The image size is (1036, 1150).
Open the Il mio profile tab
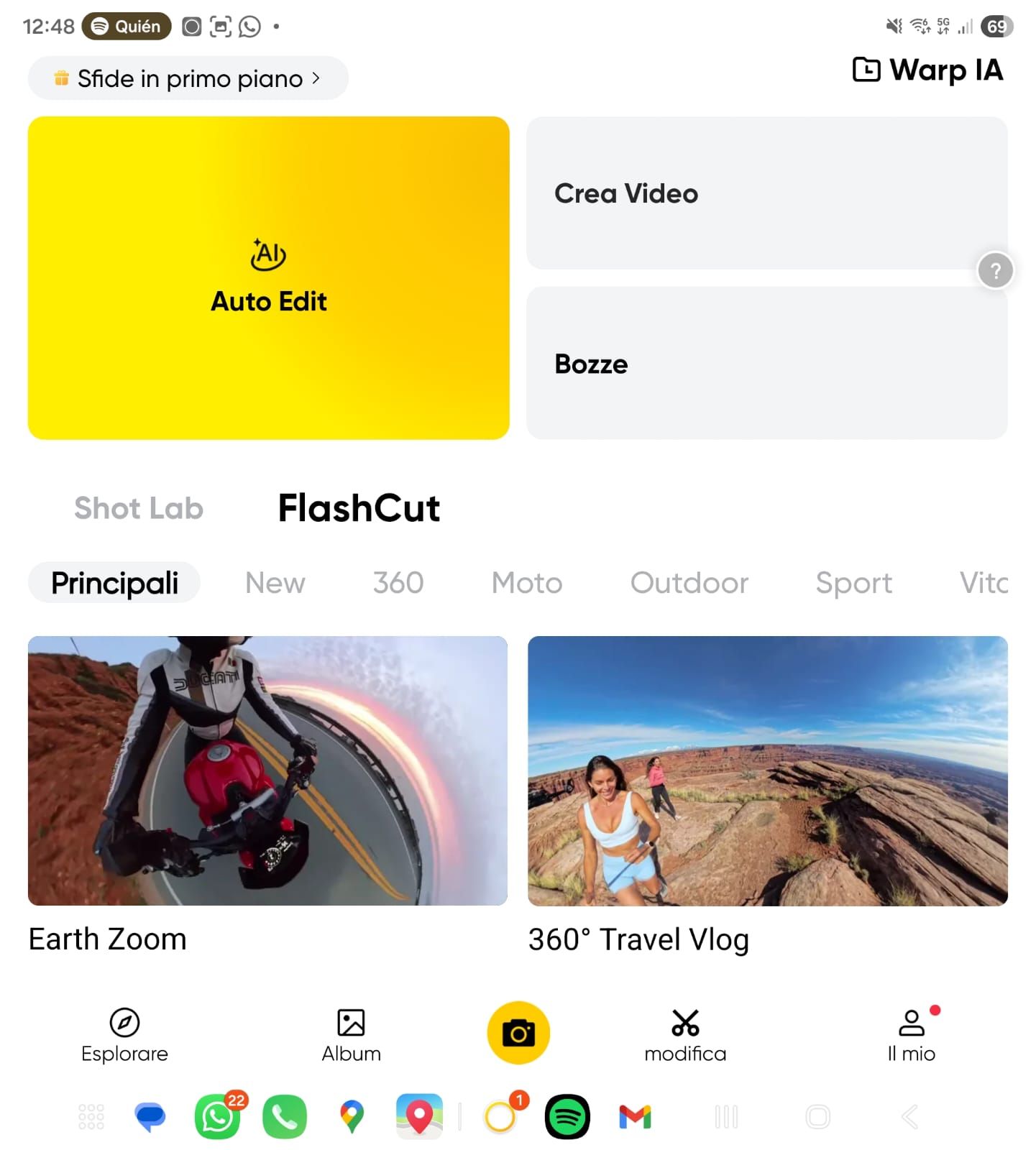[x=911, y=1034]
